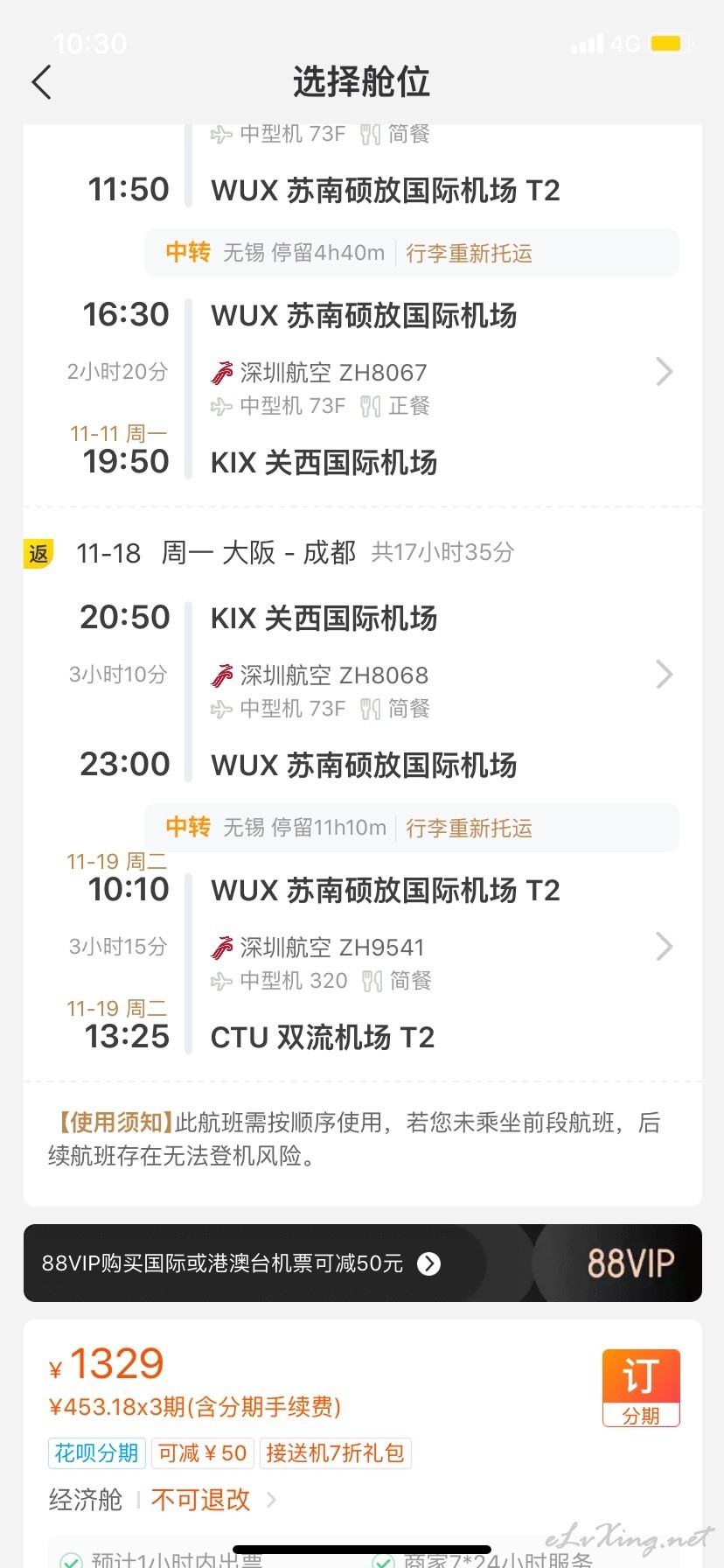Tap the 订 分期 booking button
This screenshot has width=724, height=1568.
click(x=641, y=1388)
